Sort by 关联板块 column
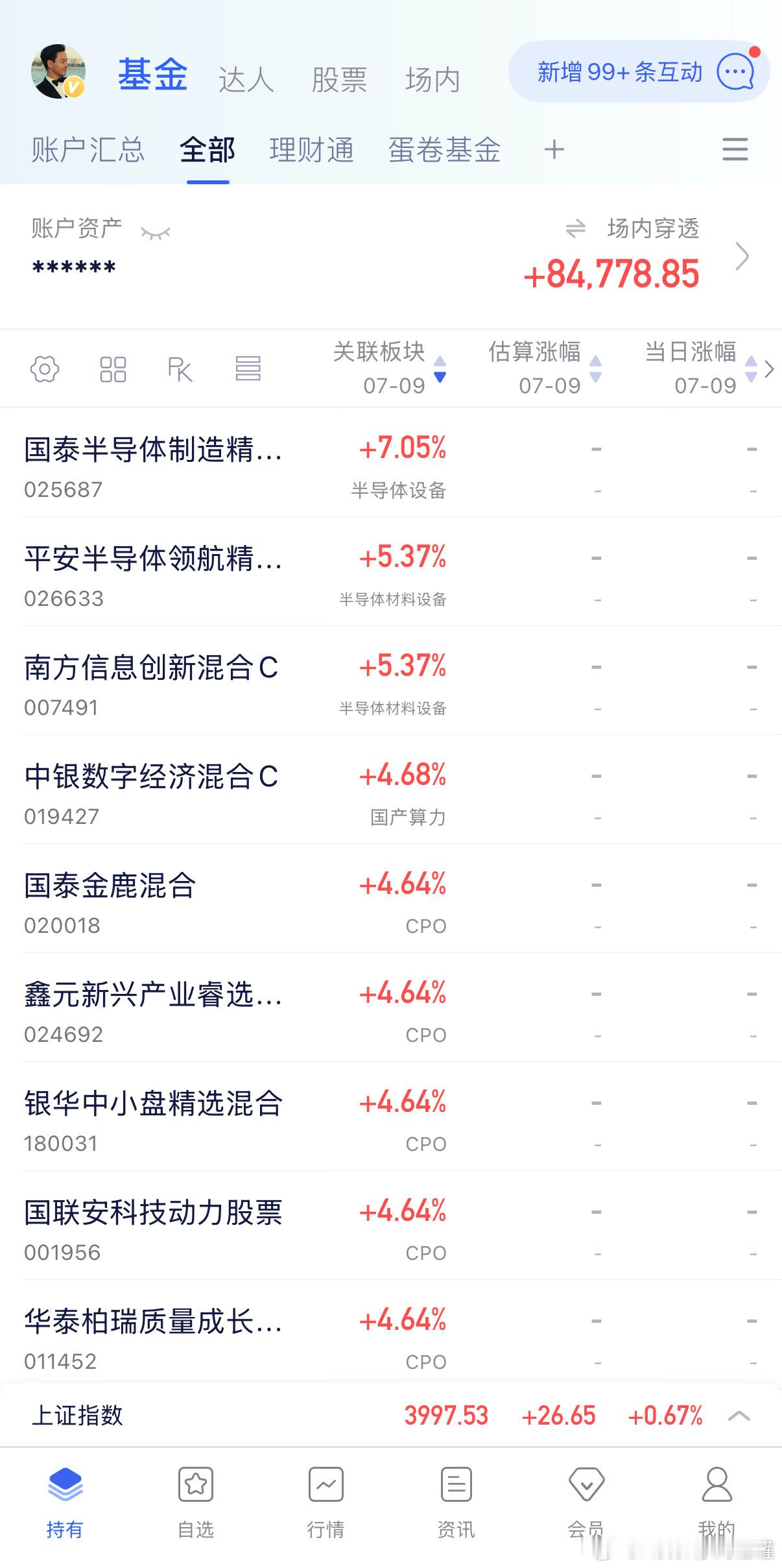This screenshot has height=1568, width=782. 389,368
